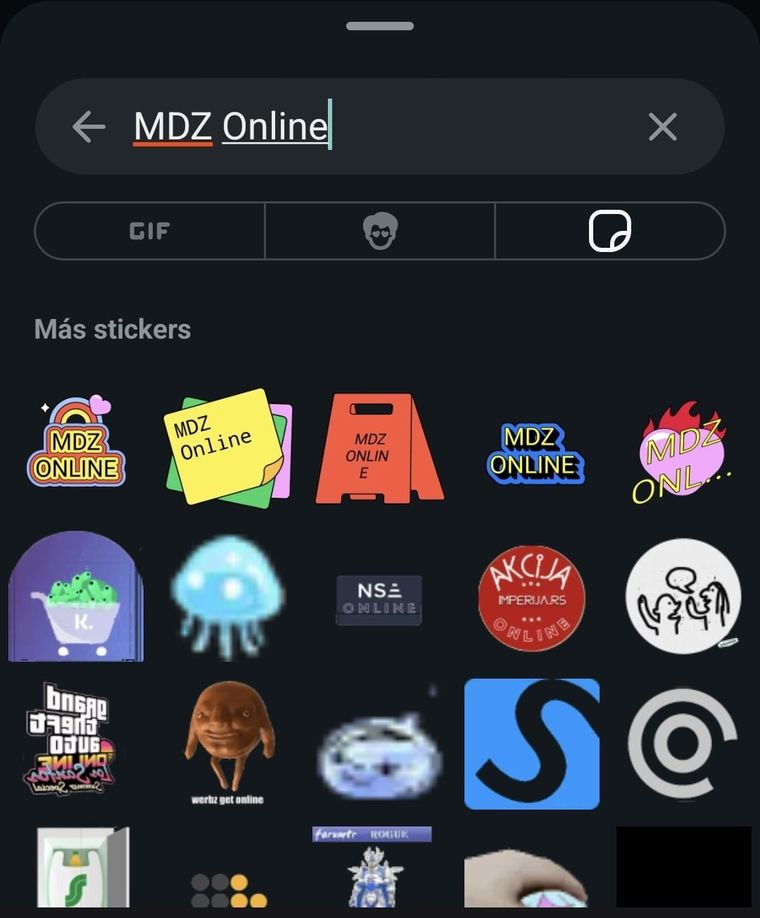Tap the flaming pink MDZ ONL sticker
The height and width of the screenshot is (918, 760).
click(683, 443)
